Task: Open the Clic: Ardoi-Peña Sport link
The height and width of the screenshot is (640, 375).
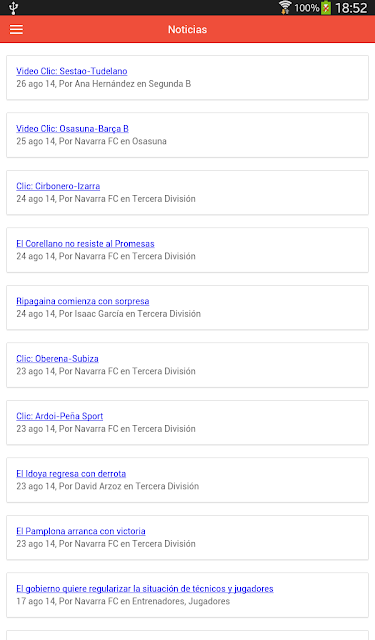Action: point(60,416)
